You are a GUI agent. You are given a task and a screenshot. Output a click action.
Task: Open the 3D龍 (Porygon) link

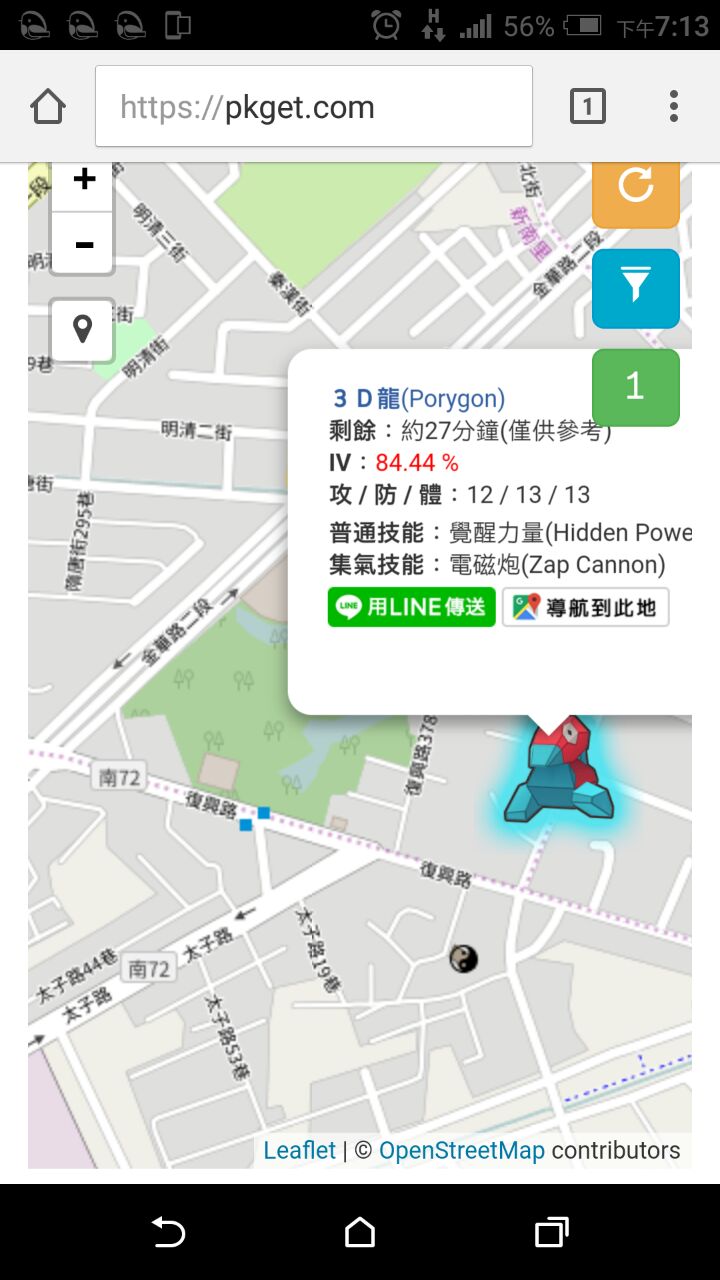(x=419, y=399)
